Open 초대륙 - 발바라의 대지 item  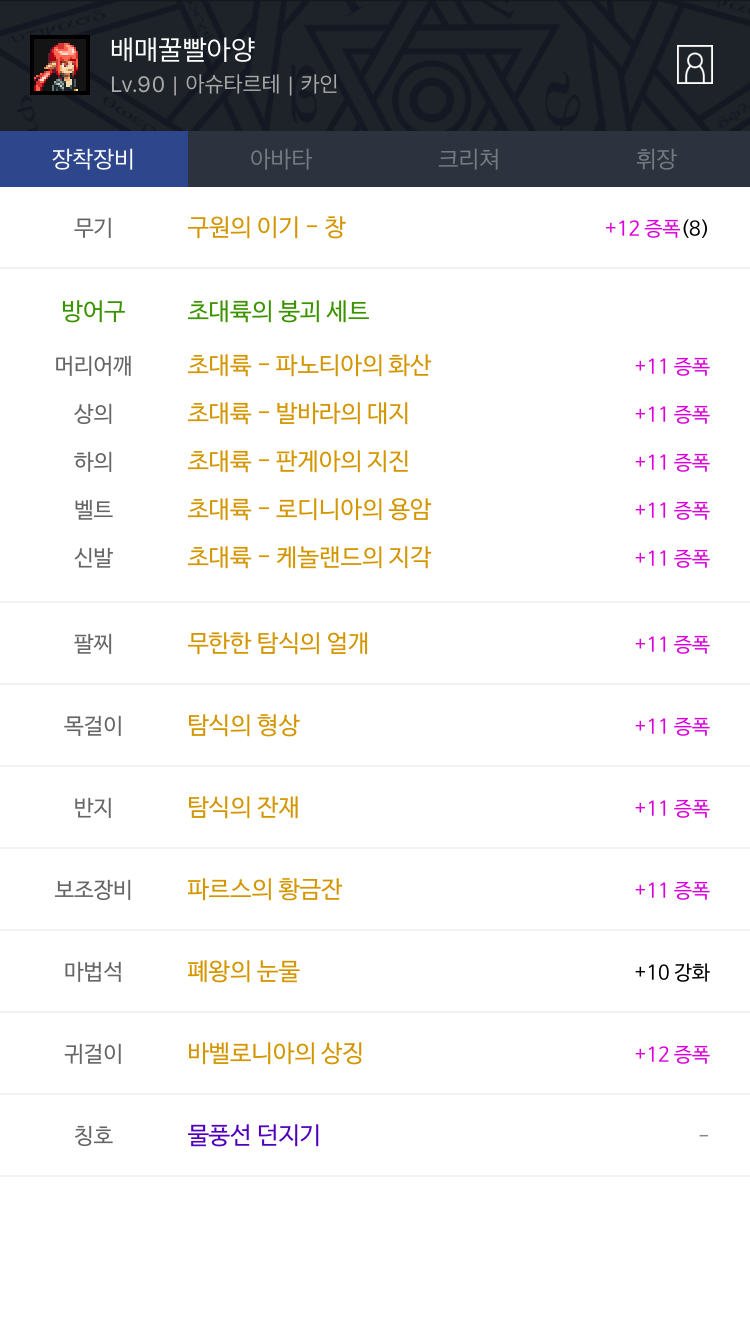(298, 413)
